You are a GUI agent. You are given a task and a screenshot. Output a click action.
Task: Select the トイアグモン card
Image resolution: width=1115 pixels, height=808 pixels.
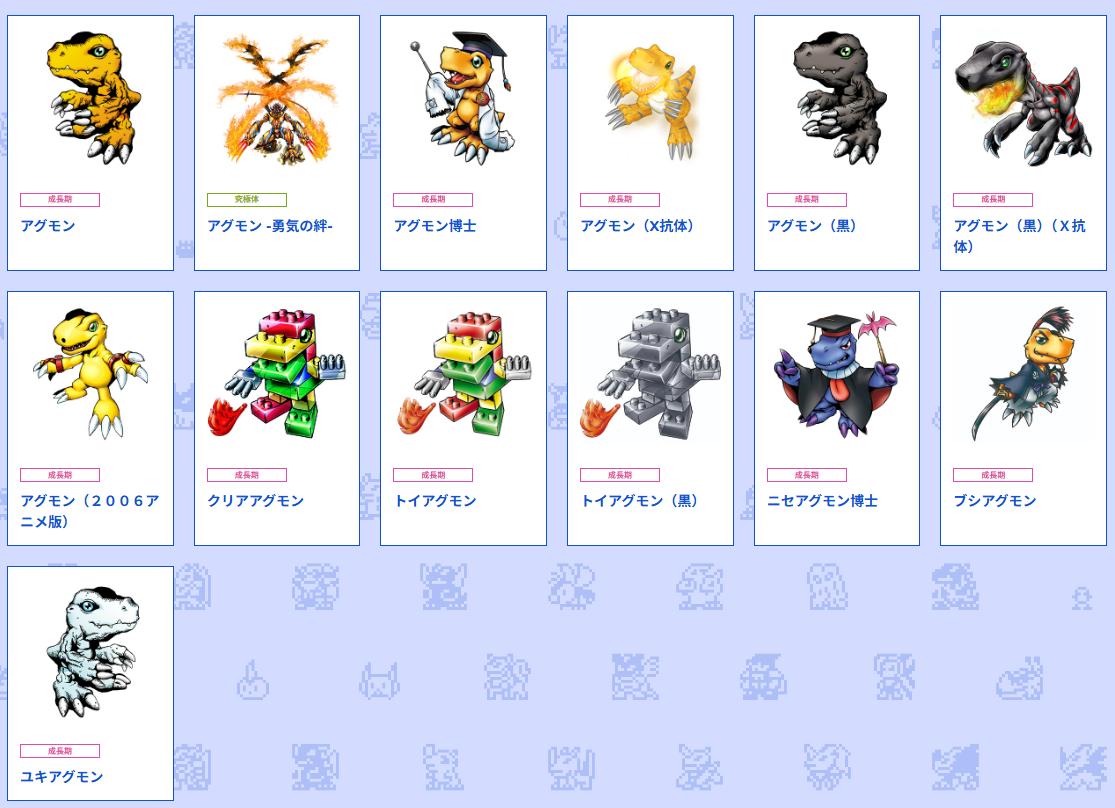click(x=463, y=418)
